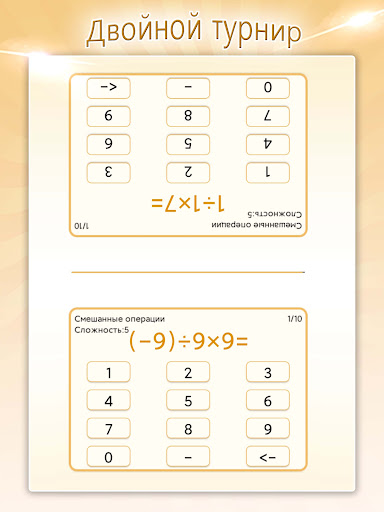The image size is (384, 512).
Task: Tap the minus key below the (−9)÷9×9 problem
Action: click(188, 456)
